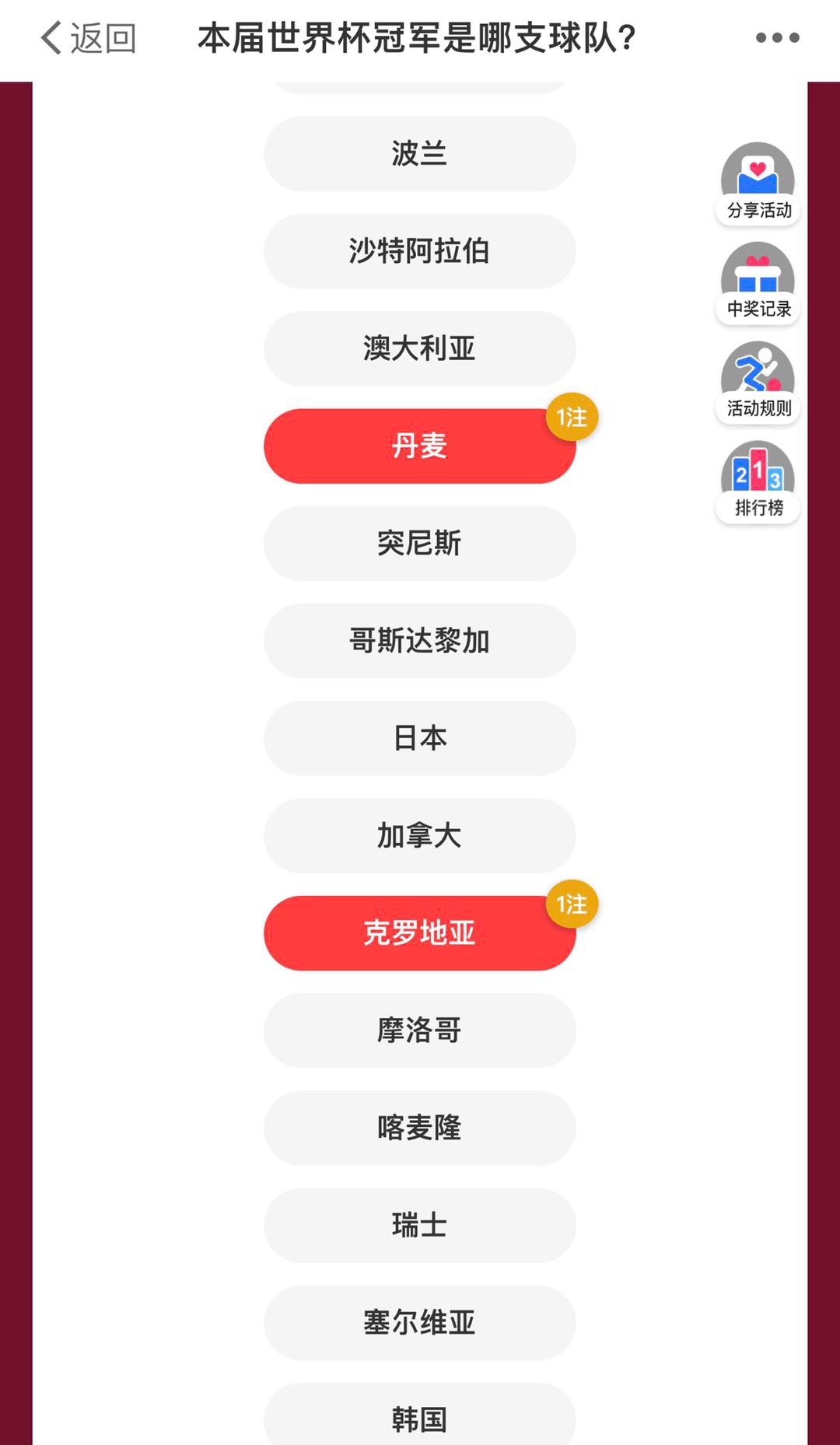
Task: Choose 哥斯达黎加 as champion
Action: coord(420,641)
